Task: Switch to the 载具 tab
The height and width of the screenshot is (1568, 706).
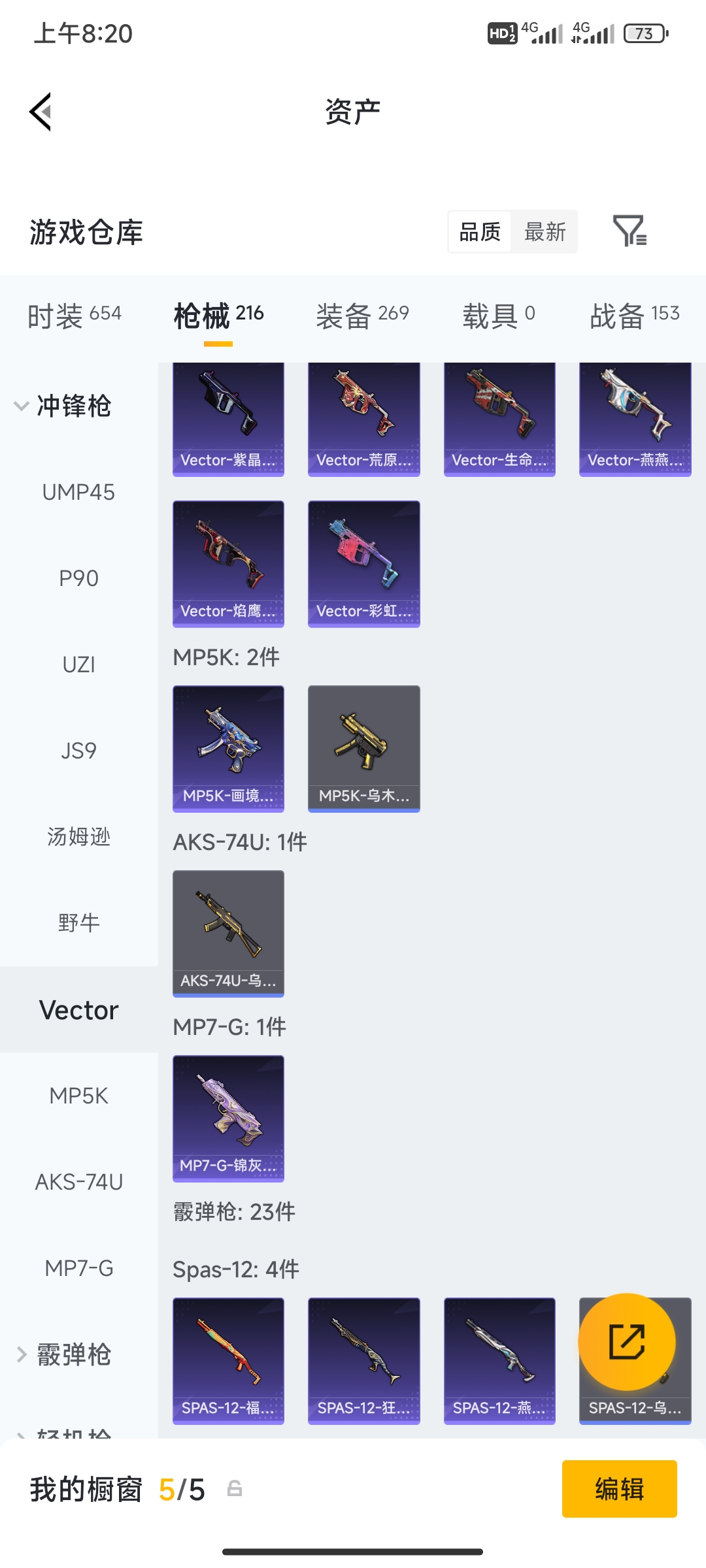Action: click(499, 316)
